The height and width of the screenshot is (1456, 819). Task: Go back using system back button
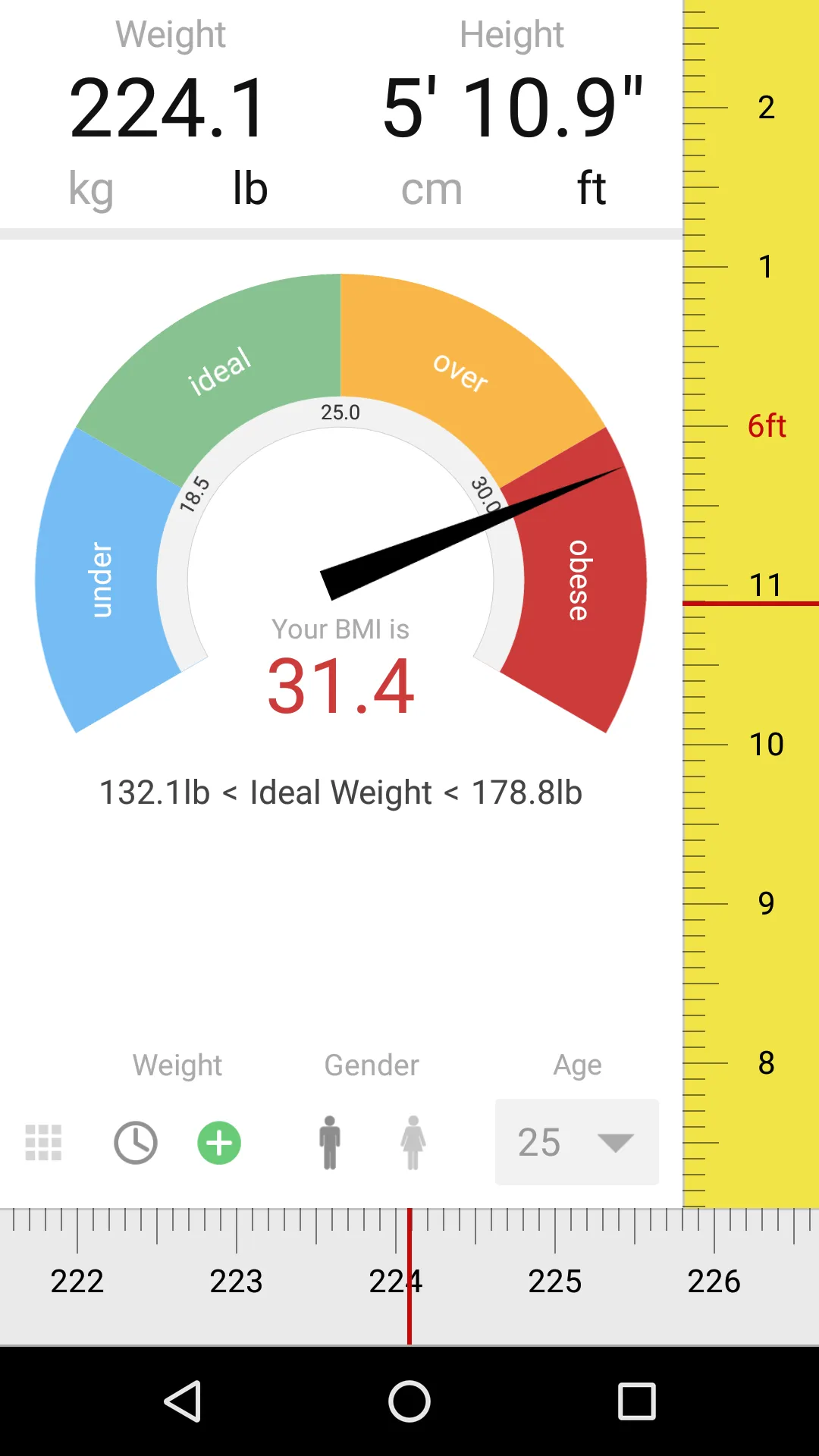(183, 1401)
